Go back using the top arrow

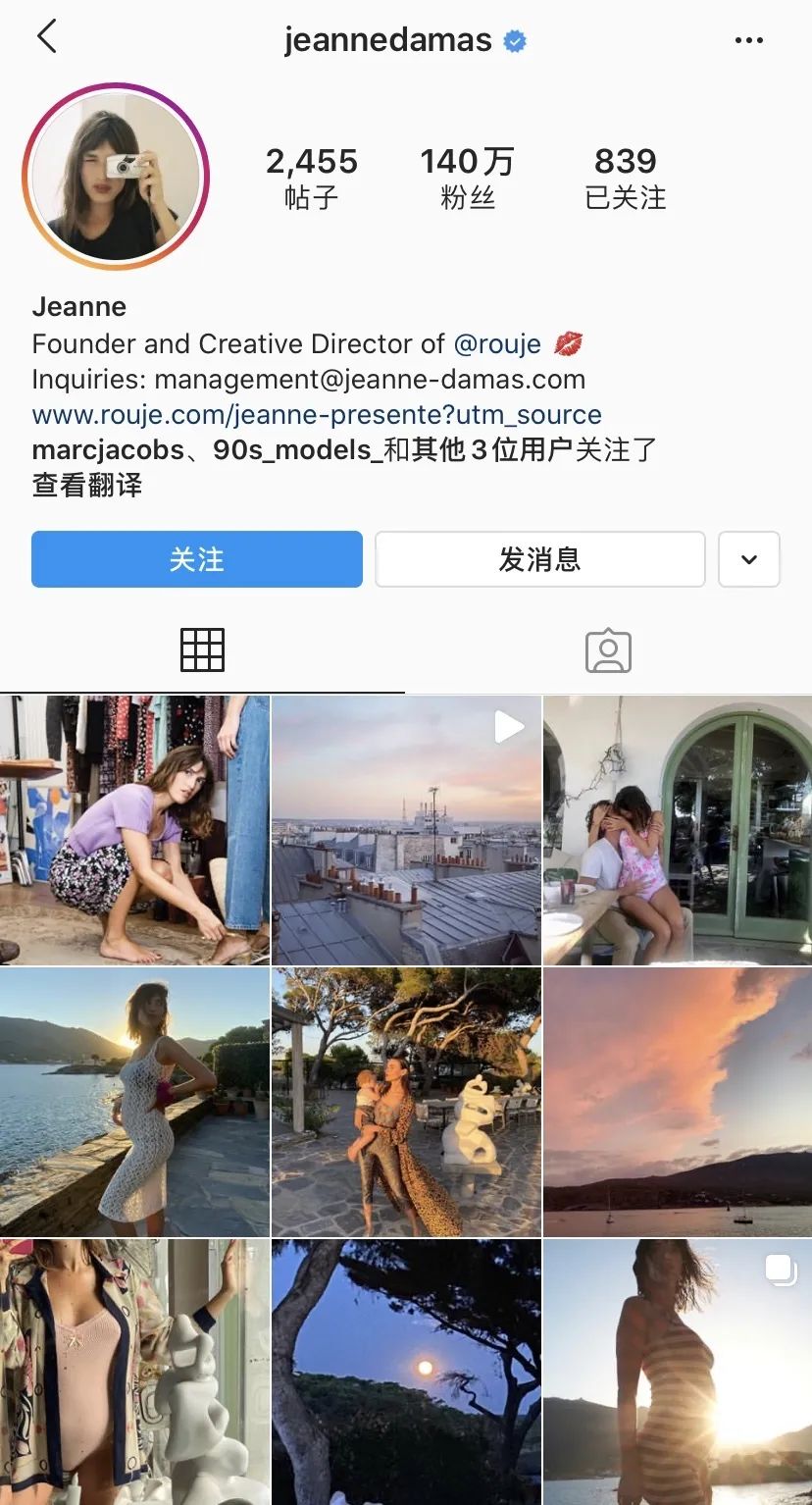pos(46,37)
